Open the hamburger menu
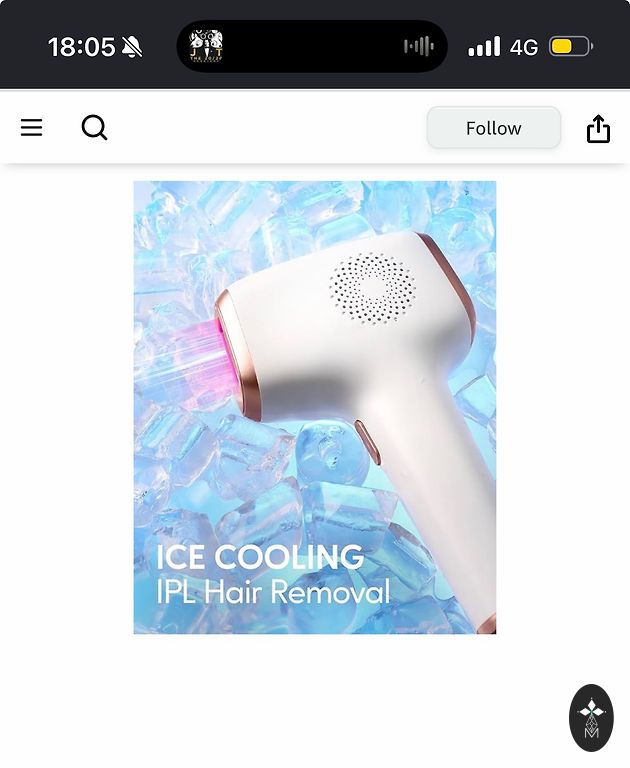630x768 pixels. click(x=31, y=128)
